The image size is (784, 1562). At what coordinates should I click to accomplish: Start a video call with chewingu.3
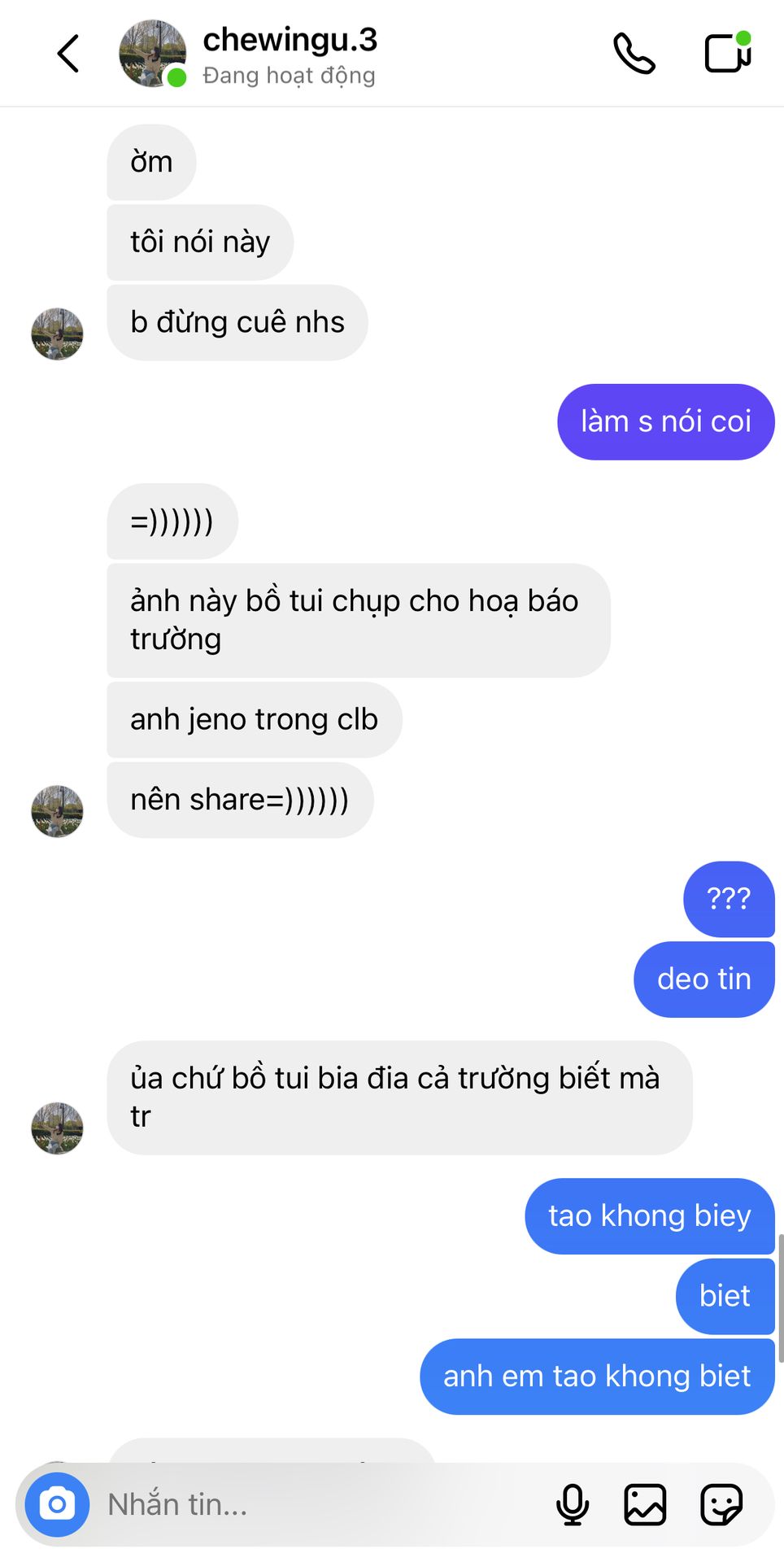coord(727,54)
